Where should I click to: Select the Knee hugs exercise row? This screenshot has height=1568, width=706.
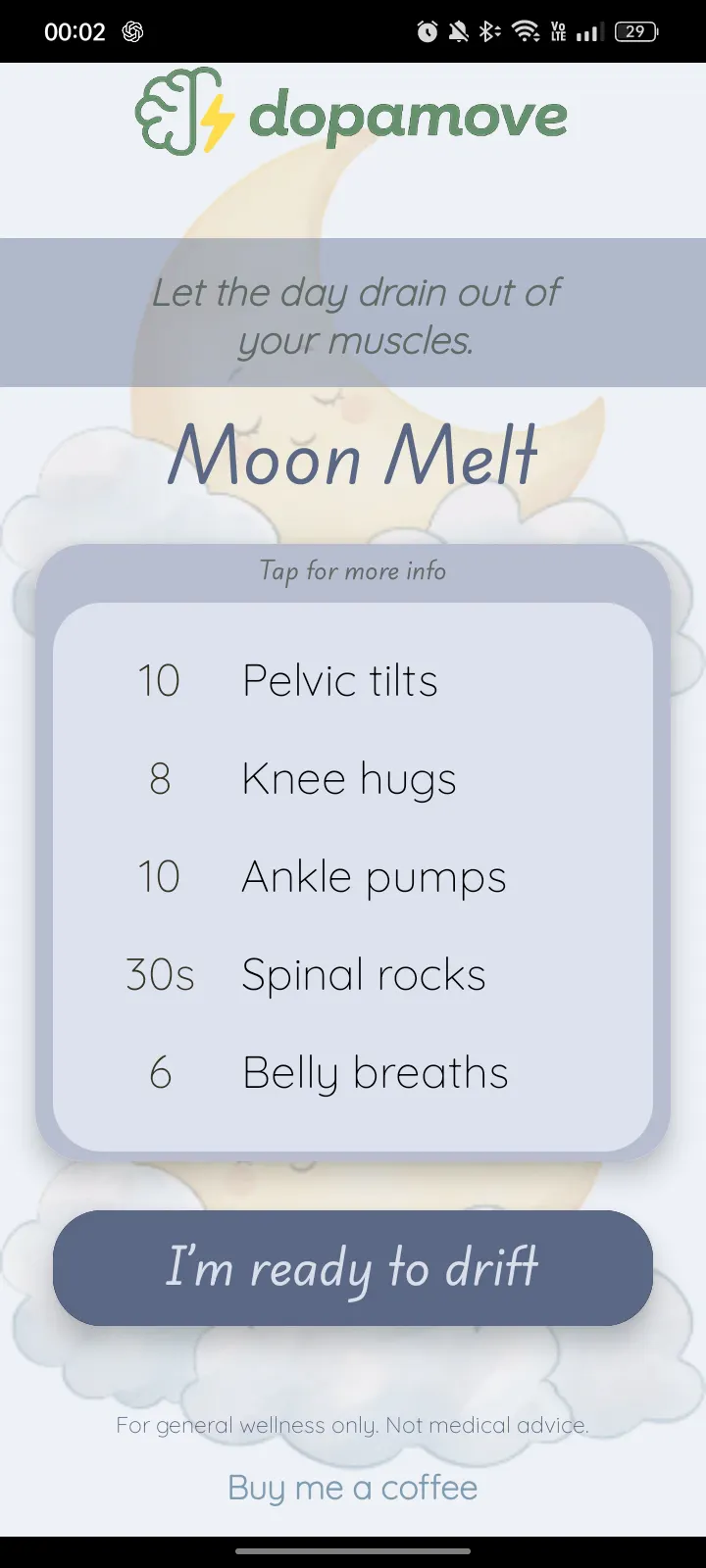click(353, 779)
